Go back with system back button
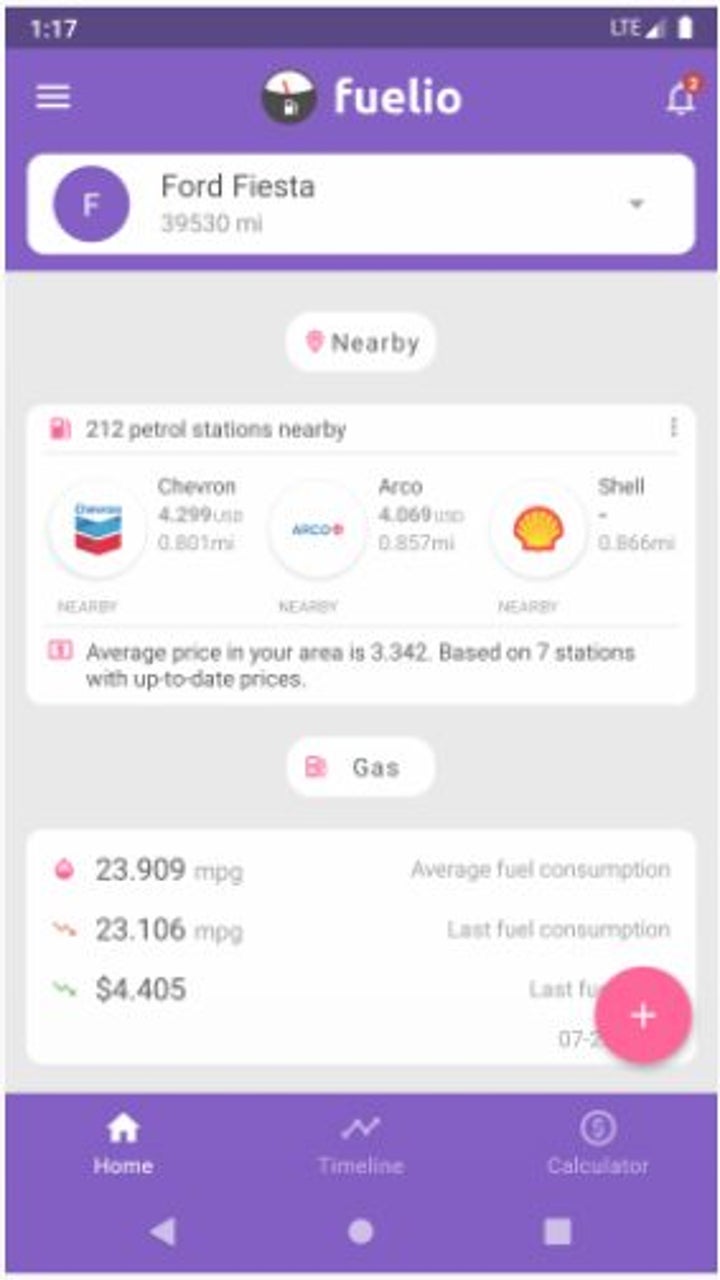 click(162, 1231)
